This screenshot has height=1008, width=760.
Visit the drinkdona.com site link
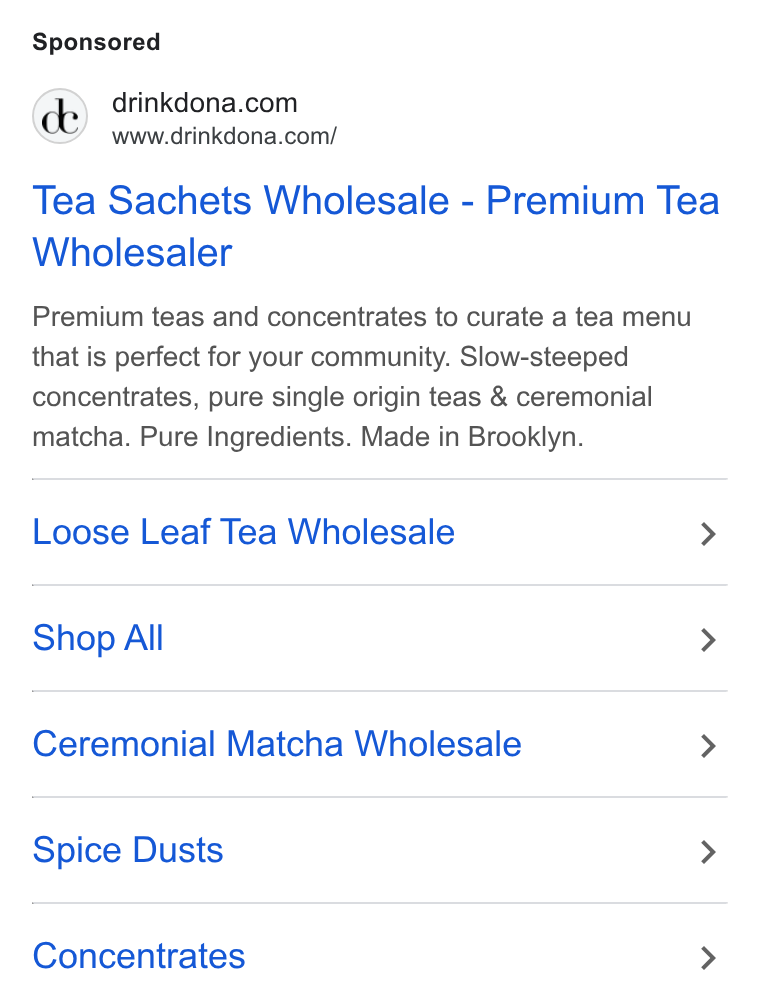[204, 103]
